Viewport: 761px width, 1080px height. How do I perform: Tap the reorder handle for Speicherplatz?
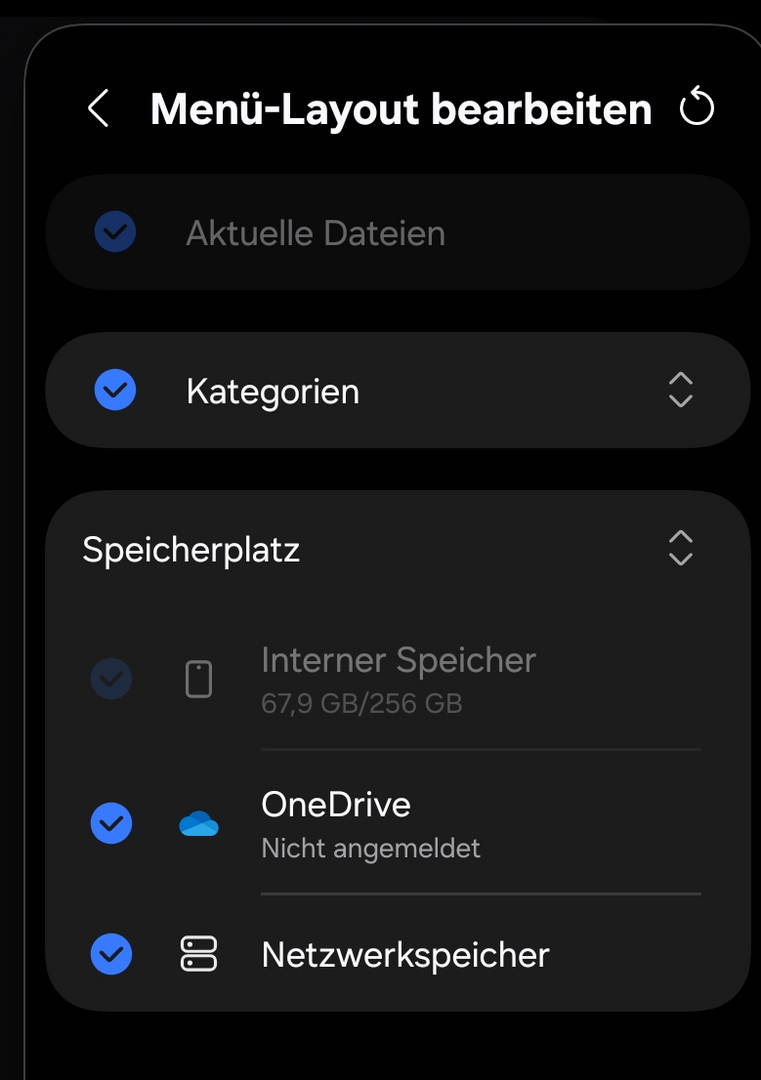click(680, 548)
